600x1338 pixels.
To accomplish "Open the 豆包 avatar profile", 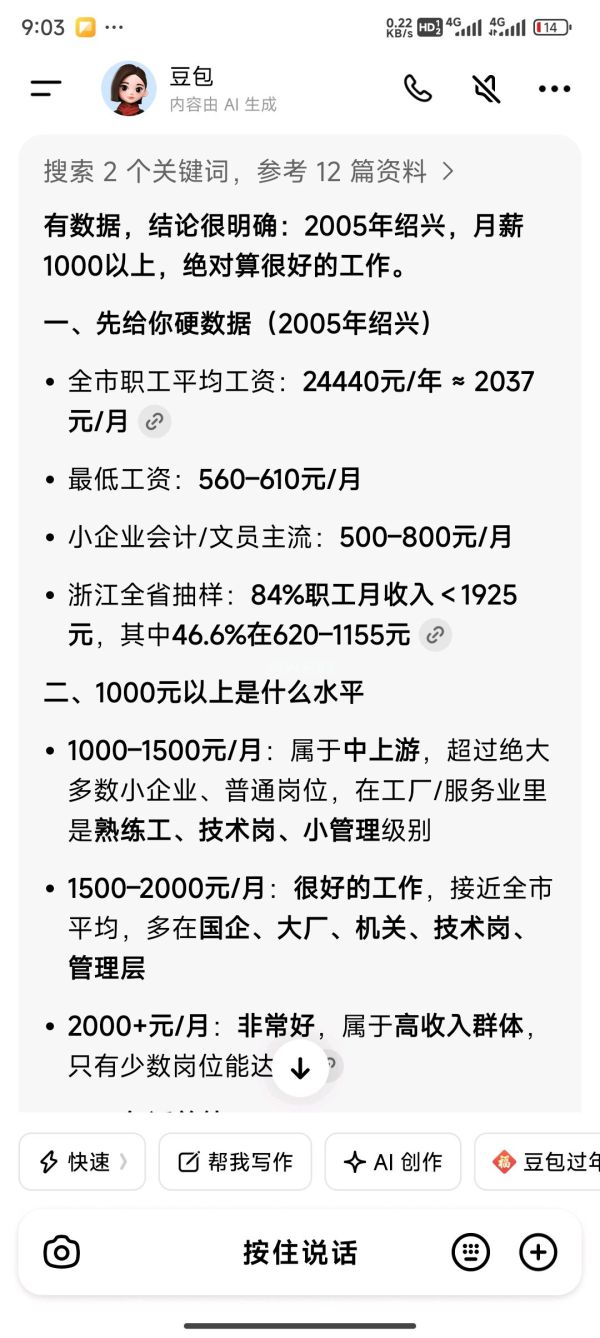I will coord(129,88).
